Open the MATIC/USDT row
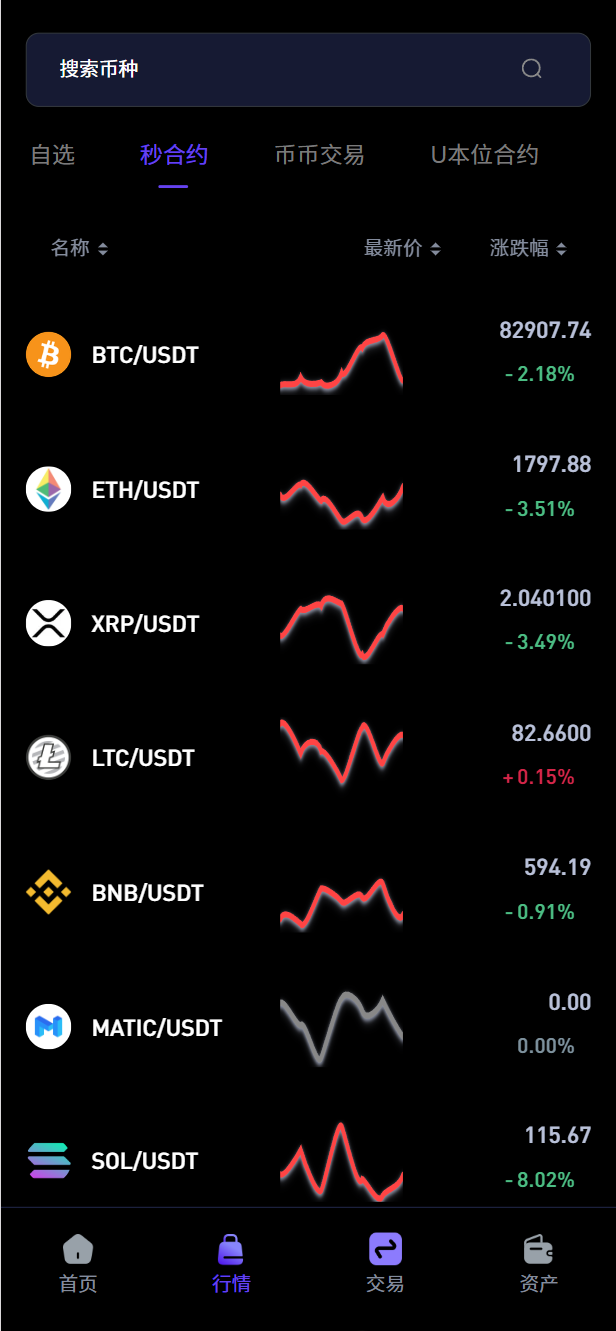 click(308, 1027)
